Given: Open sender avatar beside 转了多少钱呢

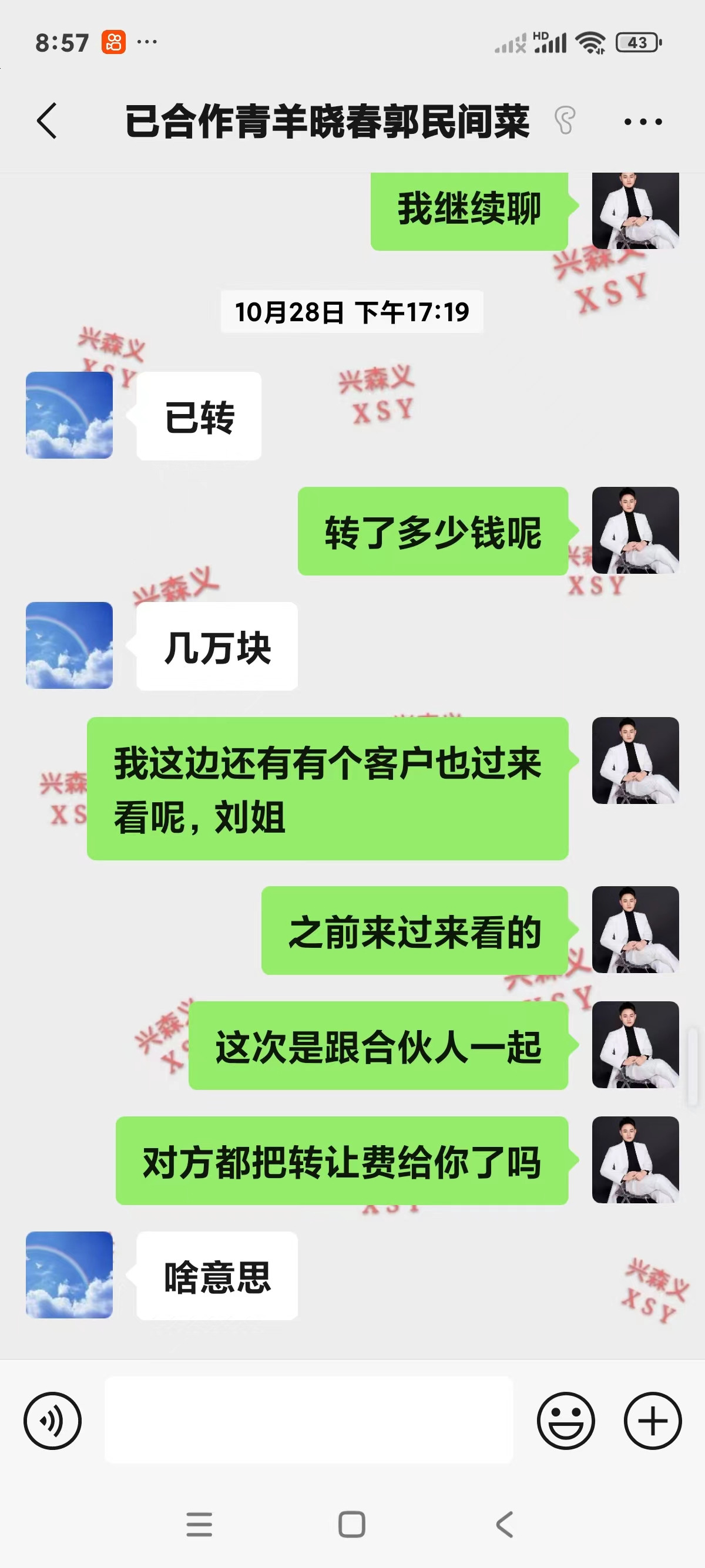Looking at the screenshot, I should 635,530.
